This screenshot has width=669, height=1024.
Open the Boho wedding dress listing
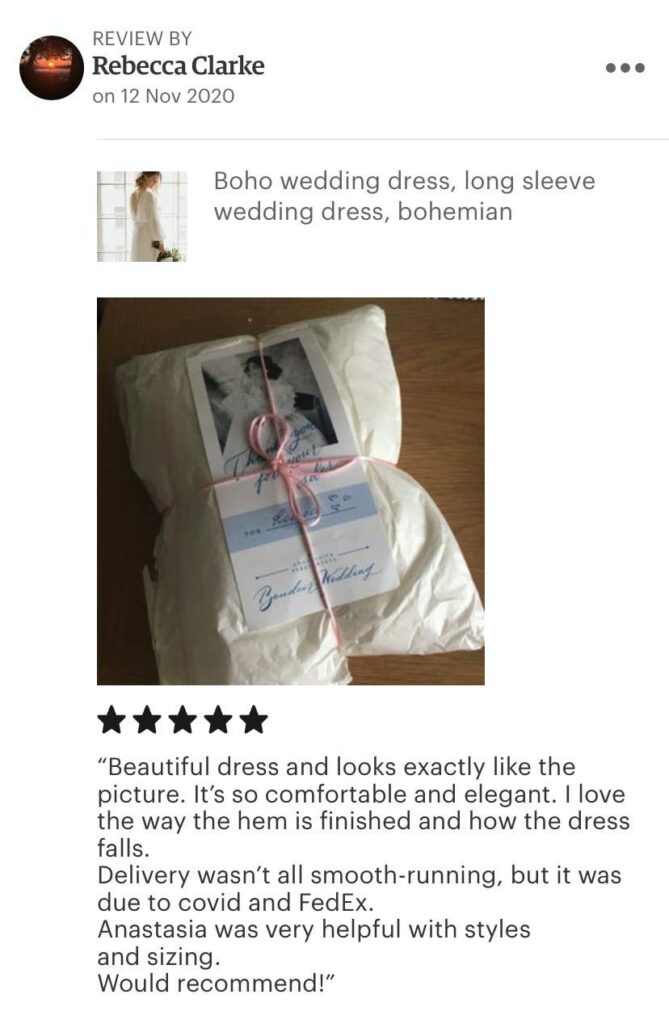click(x=403, y=196)
